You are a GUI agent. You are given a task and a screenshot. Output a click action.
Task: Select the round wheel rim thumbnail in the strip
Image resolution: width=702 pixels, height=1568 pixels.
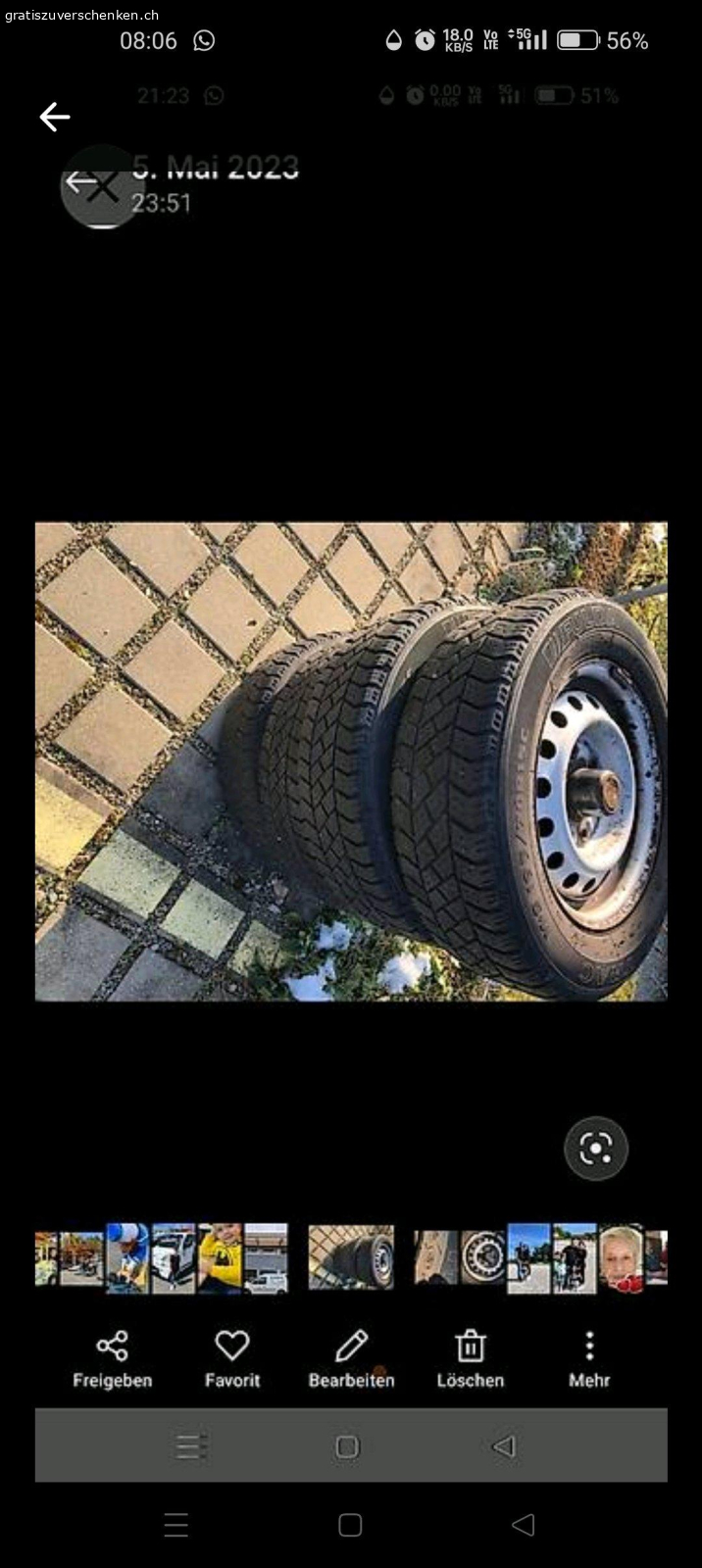482,1258
